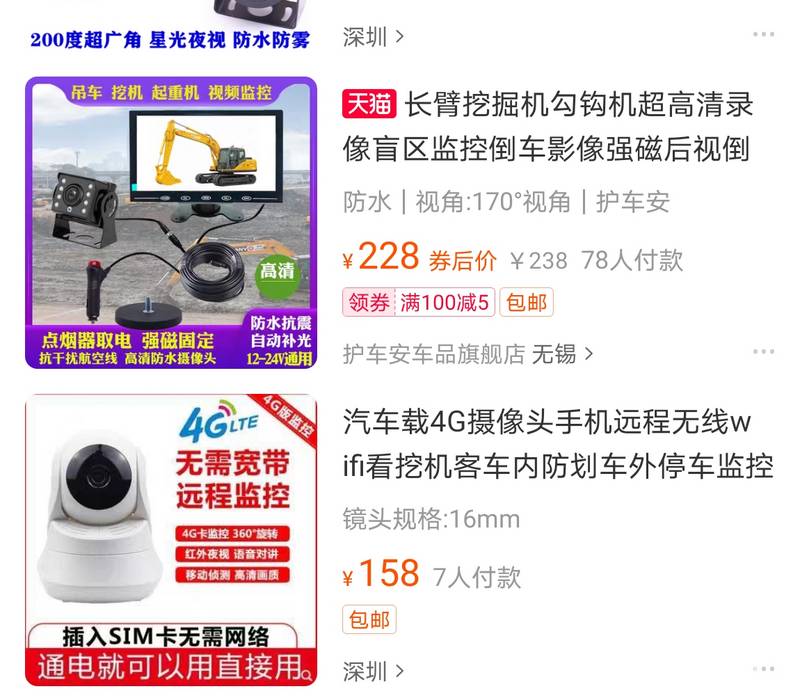Viewport: 800px width, 698px height.
Task: Open the excavator monitor camera product image
Action: (x=171, y=223)
